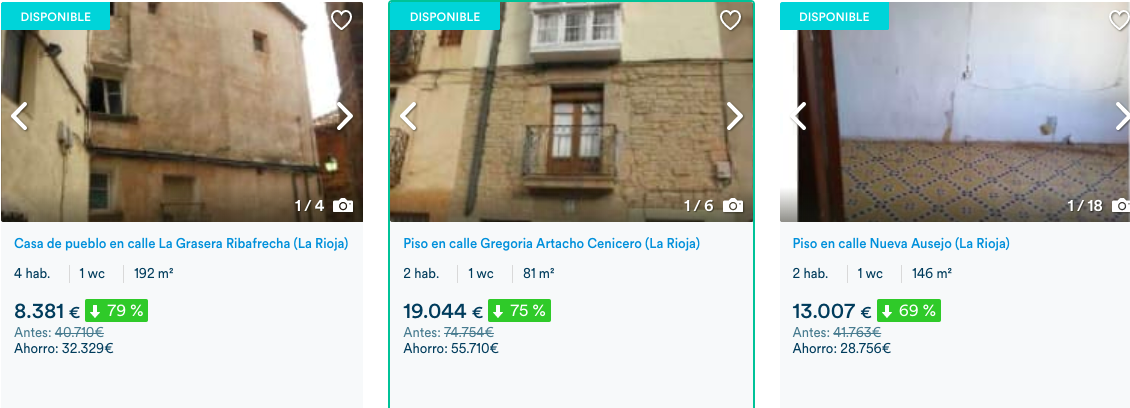This screenshot has width=1130, height=408.
Task: Like the Nueva Ausejo flat
Action: (x=1119, y=20)
